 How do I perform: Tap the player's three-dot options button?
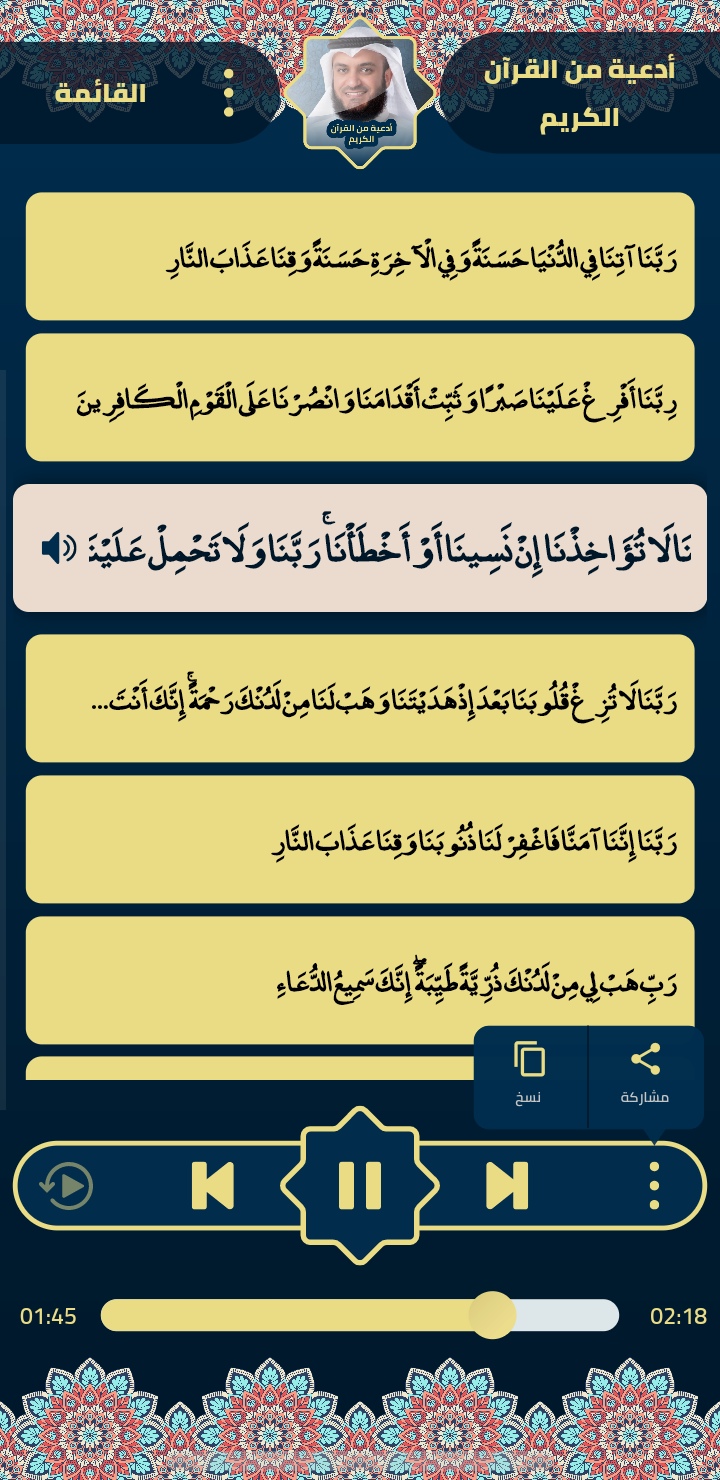(654, 1186)
